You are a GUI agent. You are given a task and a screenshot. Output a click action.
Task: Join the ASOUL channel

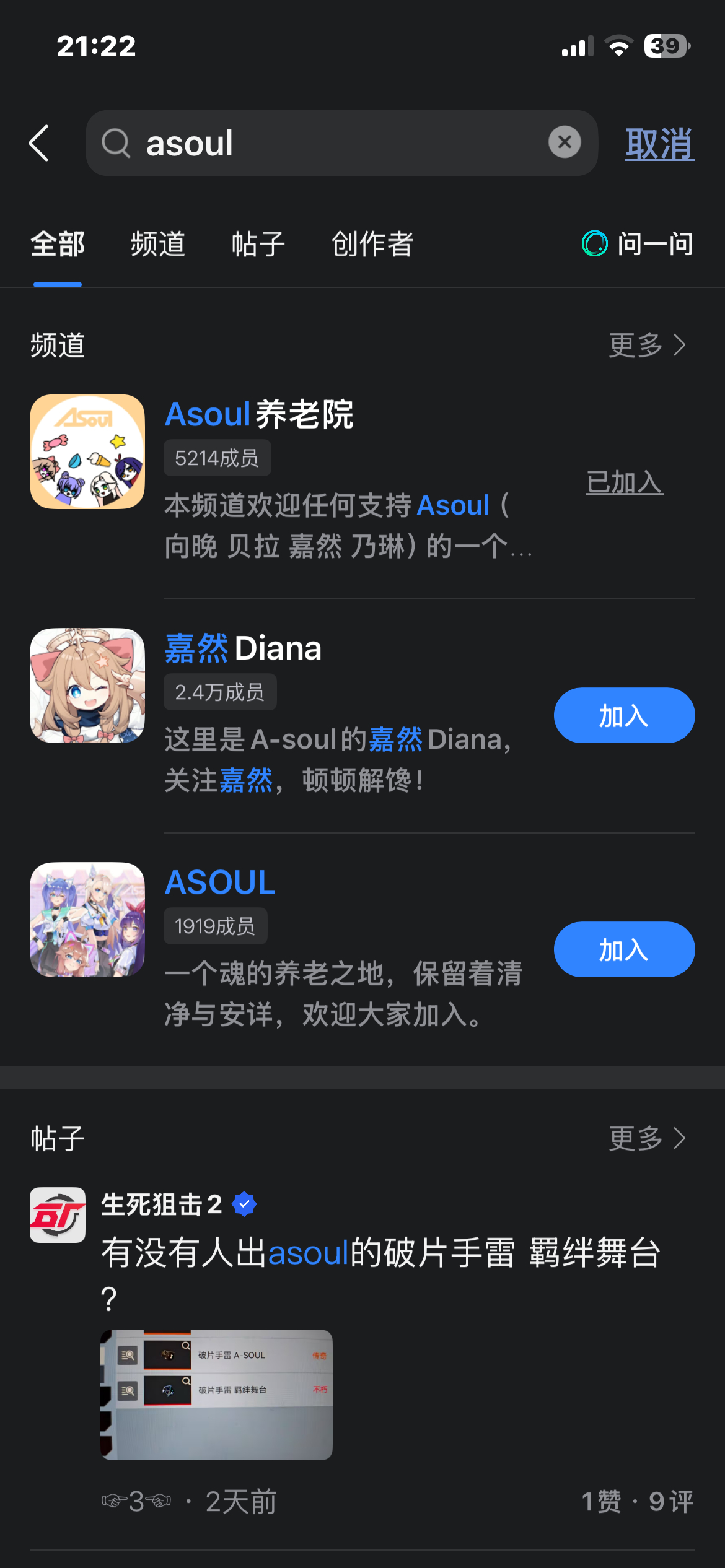point(624,949)
